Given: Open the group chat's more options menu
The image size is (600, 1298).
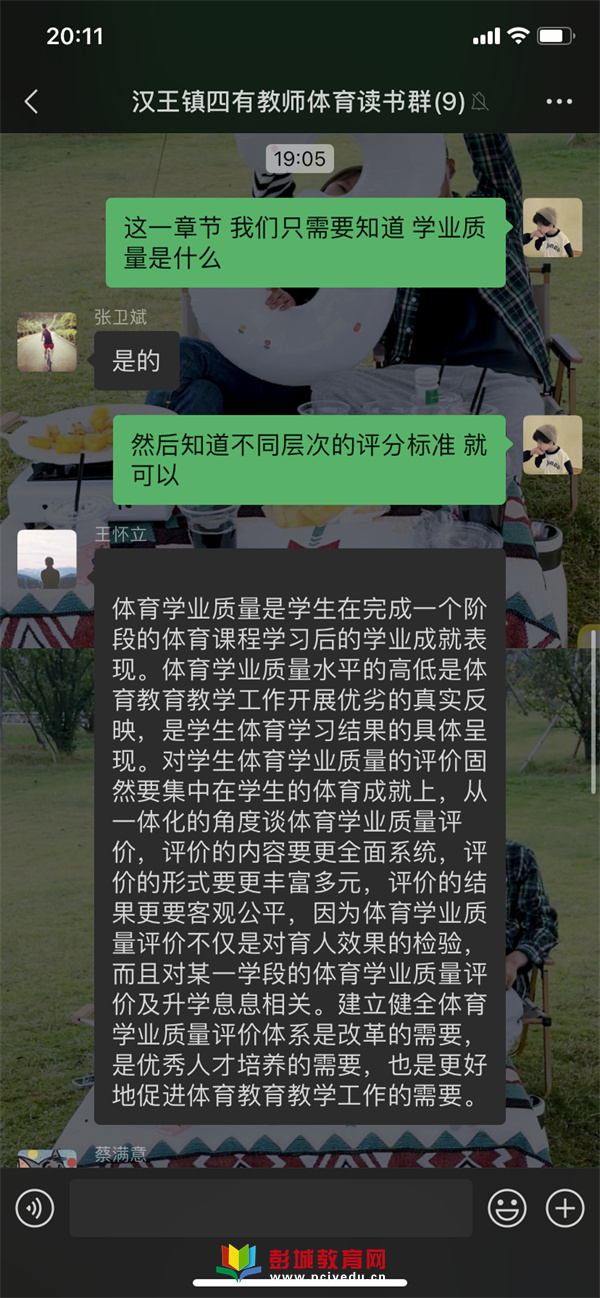Looking at the screenshot, I should click(x=559, y=102).
